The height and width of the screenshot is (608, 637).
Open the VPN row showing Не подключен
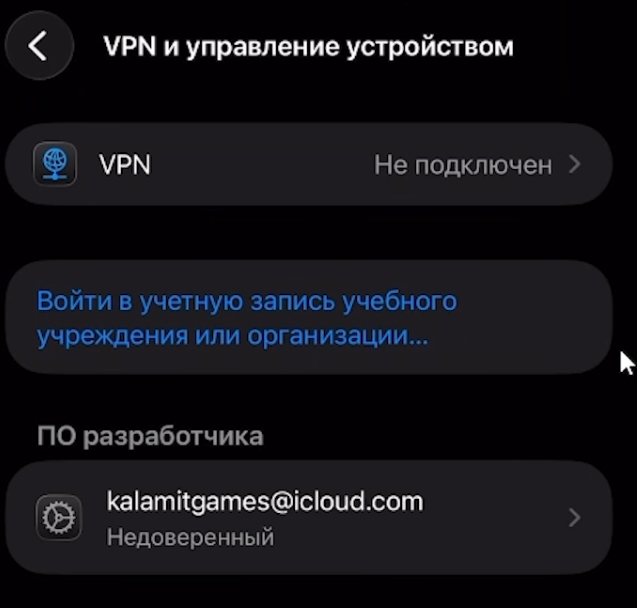click(x=308, y=164)
